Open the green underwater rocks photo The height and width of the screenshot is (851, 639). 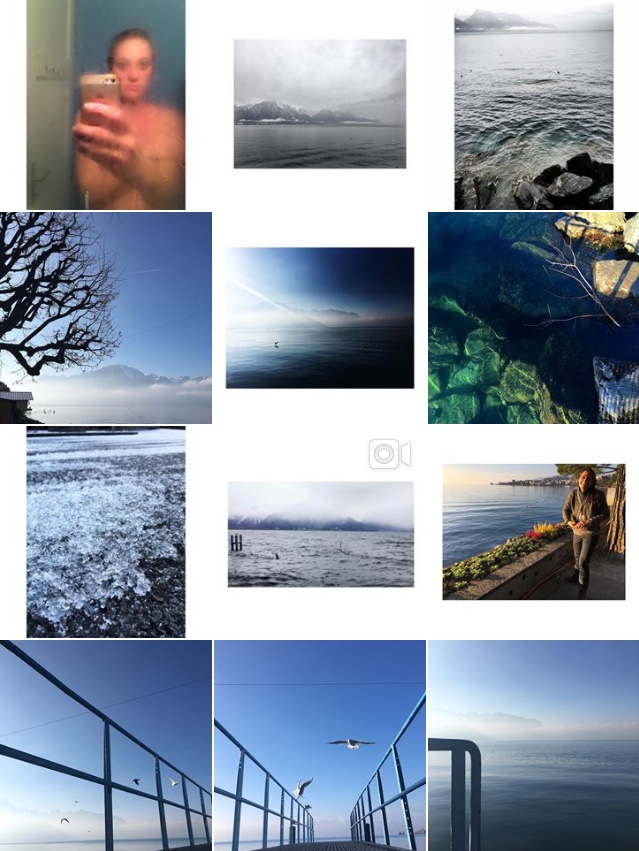click(533, 318)
